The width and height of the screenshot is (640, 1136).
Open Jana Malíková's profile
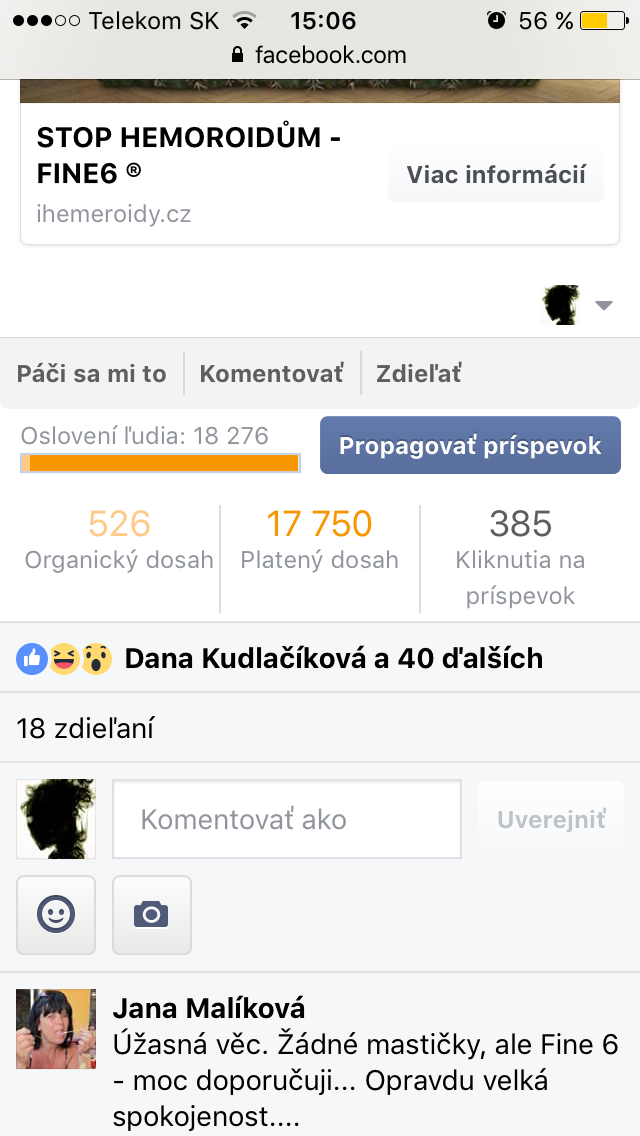(x=208, y=1008)
